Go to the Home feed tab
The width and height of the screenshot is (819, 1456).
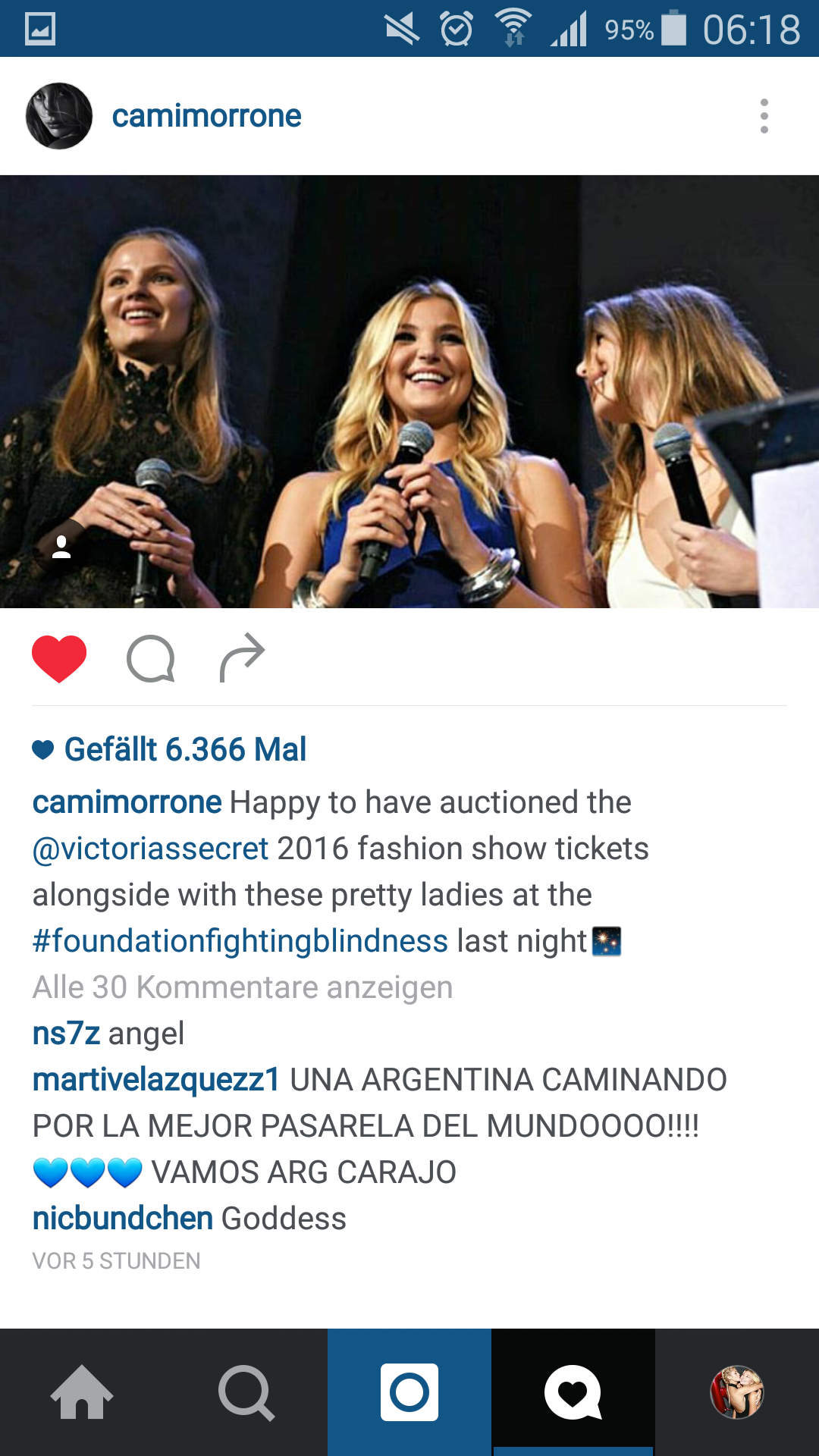click(x=82, y=1392)
